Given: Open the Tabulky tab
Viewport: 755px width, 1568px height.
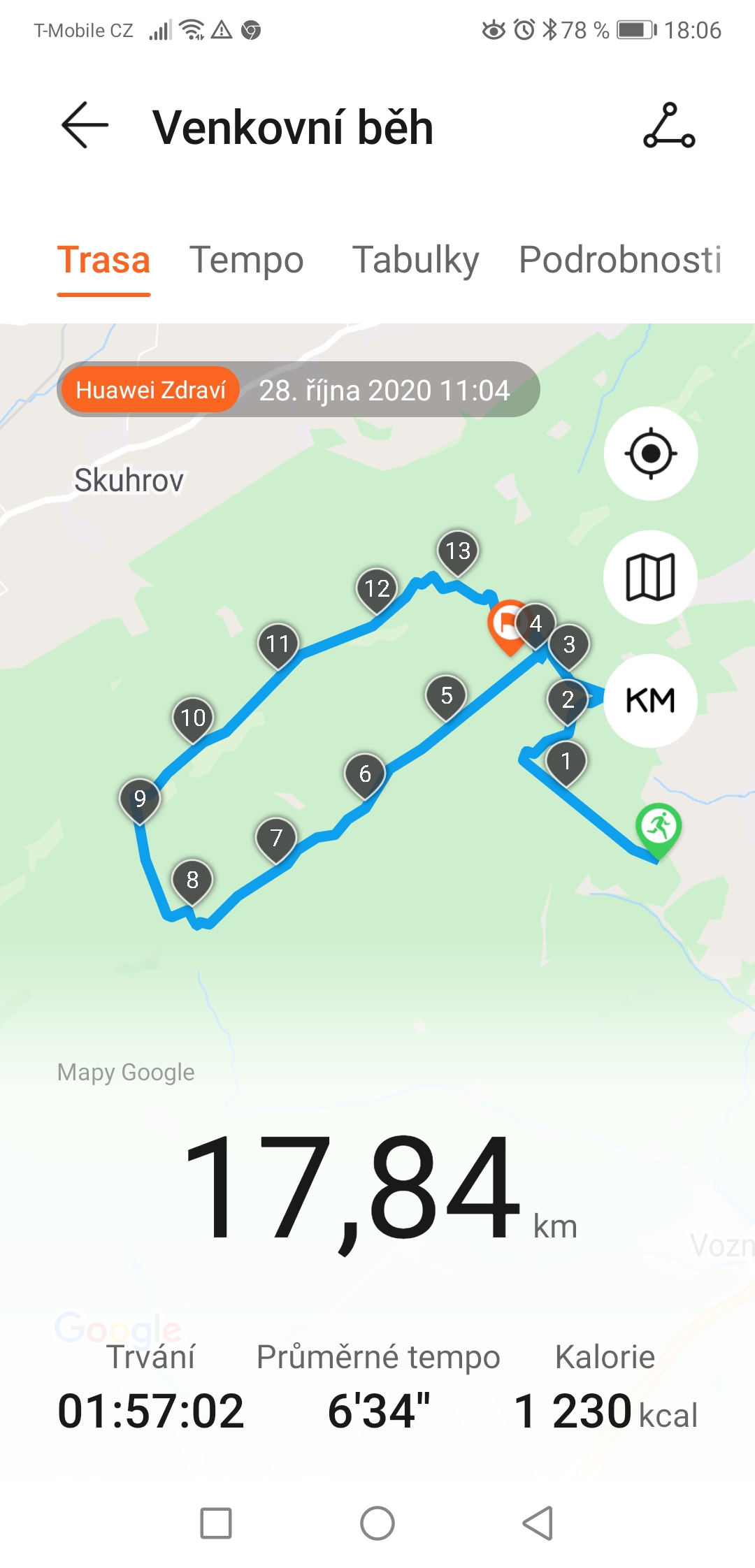Looking at the screenshot, I should [x=415, y=260].
